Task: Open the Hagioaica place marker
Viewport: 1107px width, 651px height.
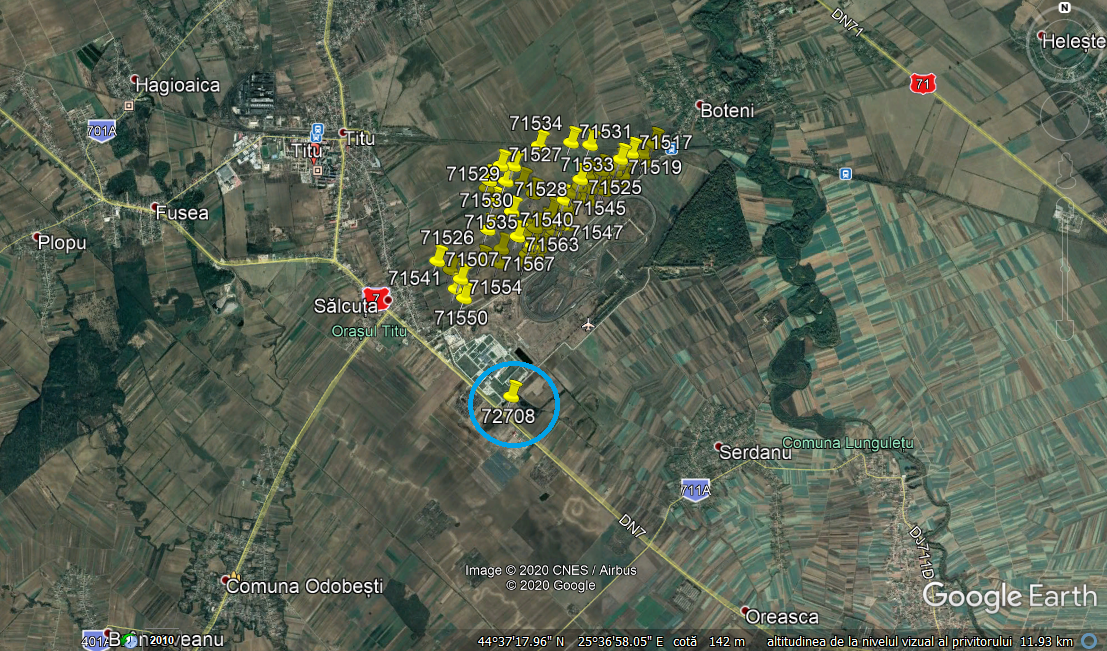Action: pos(135,79)
